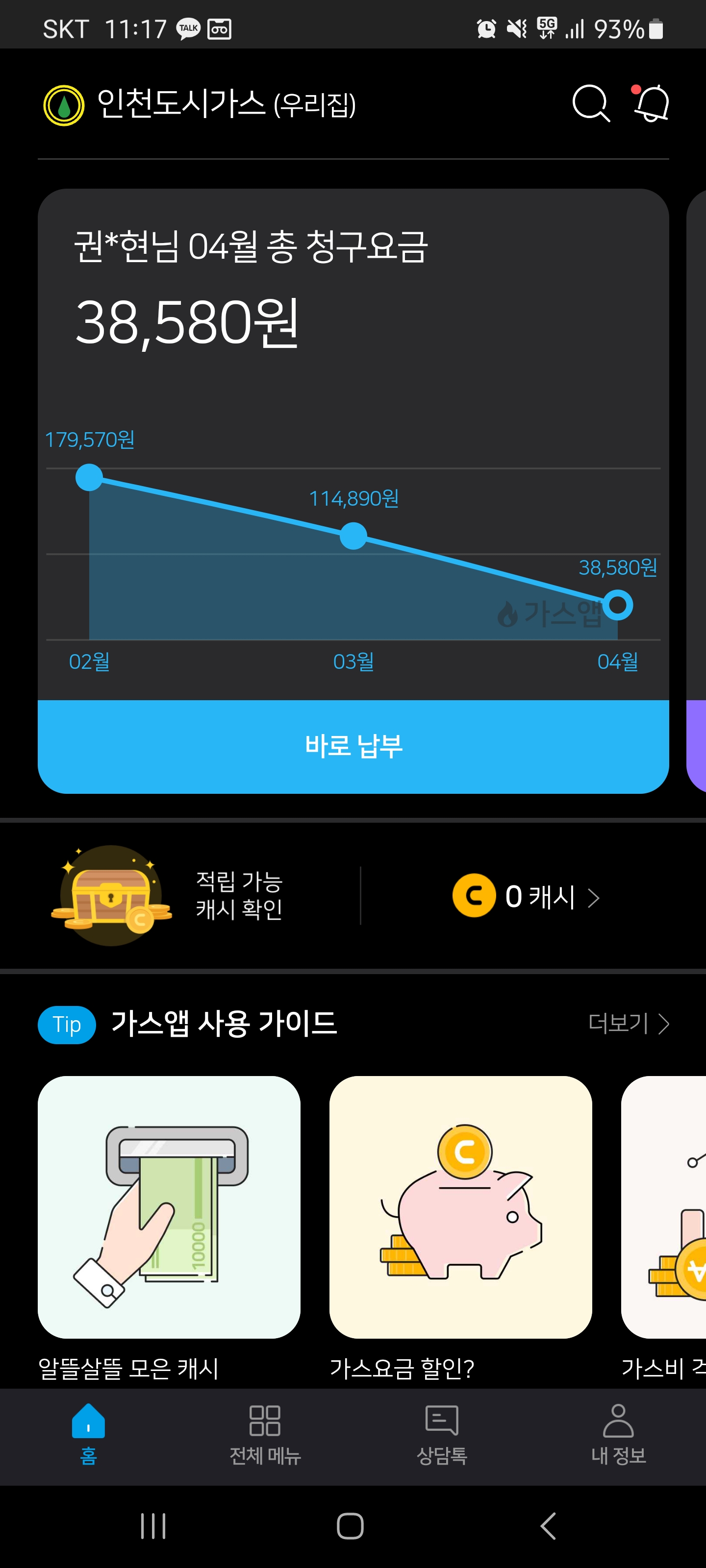Screen dimensions: 706x1568
Task: Tap the system back button
Action: [x=548, y=1526]
